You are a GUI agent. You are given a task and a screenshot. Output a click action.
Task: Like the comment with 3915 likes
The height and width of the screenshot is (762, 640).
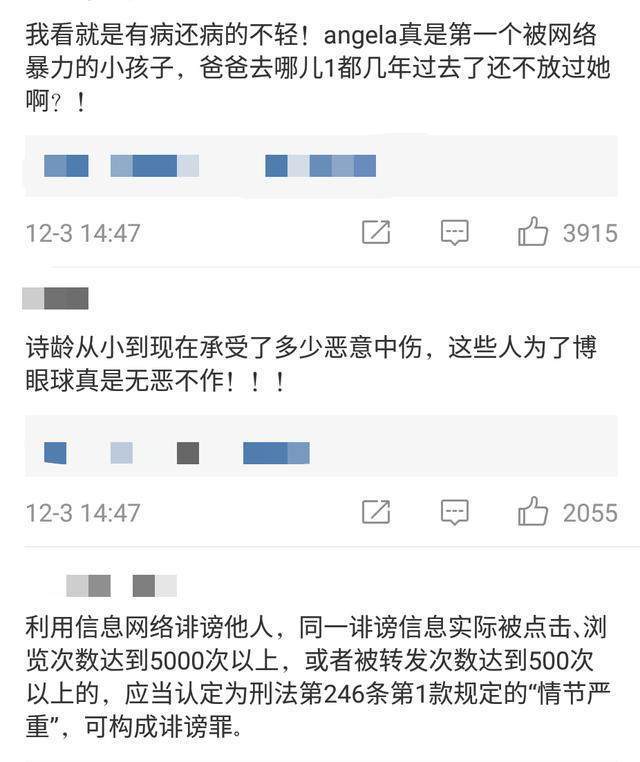coord(533,232)
